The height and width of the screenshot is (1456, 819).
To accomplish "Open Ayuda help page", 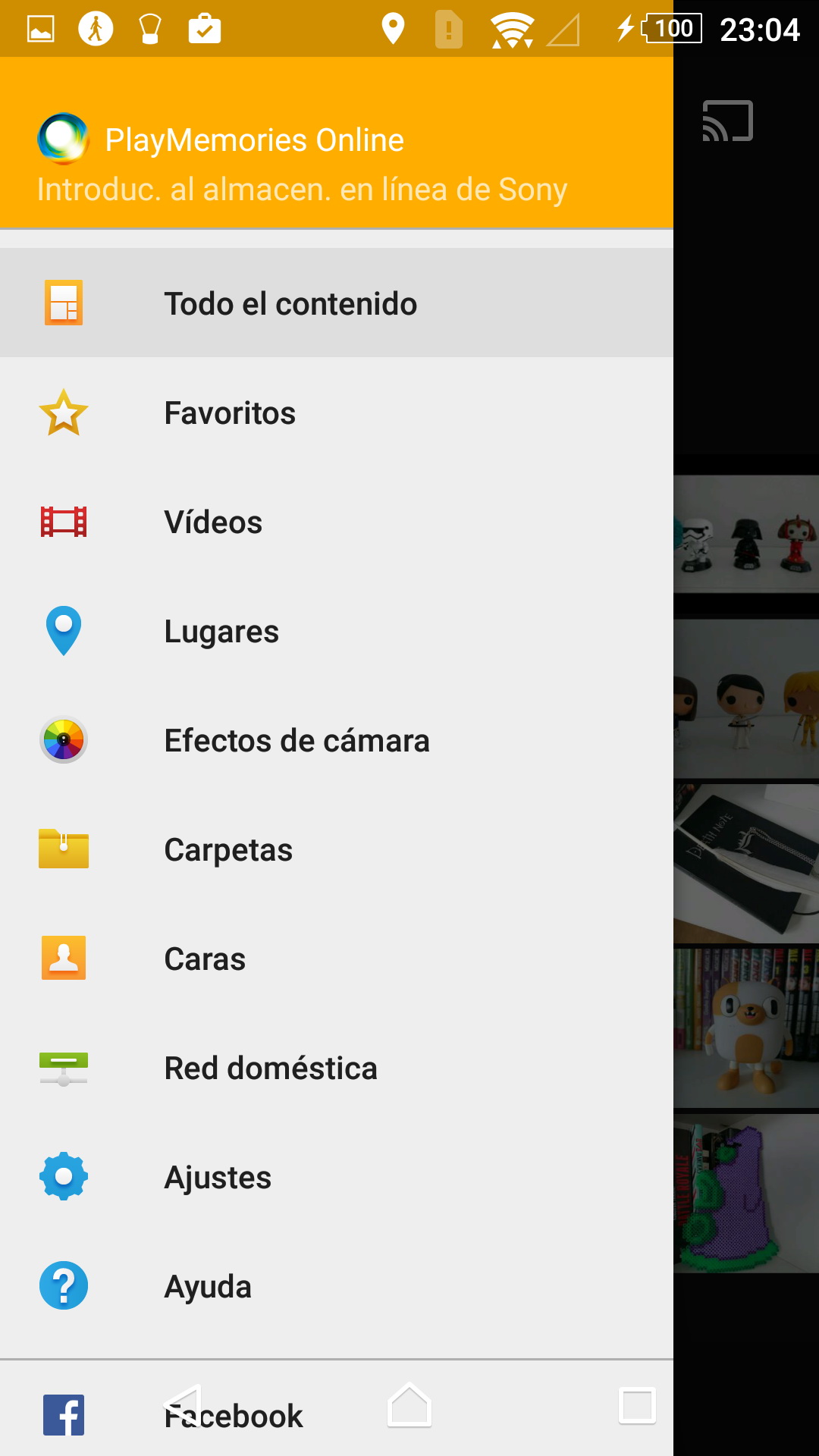I will pos(208,1287).
